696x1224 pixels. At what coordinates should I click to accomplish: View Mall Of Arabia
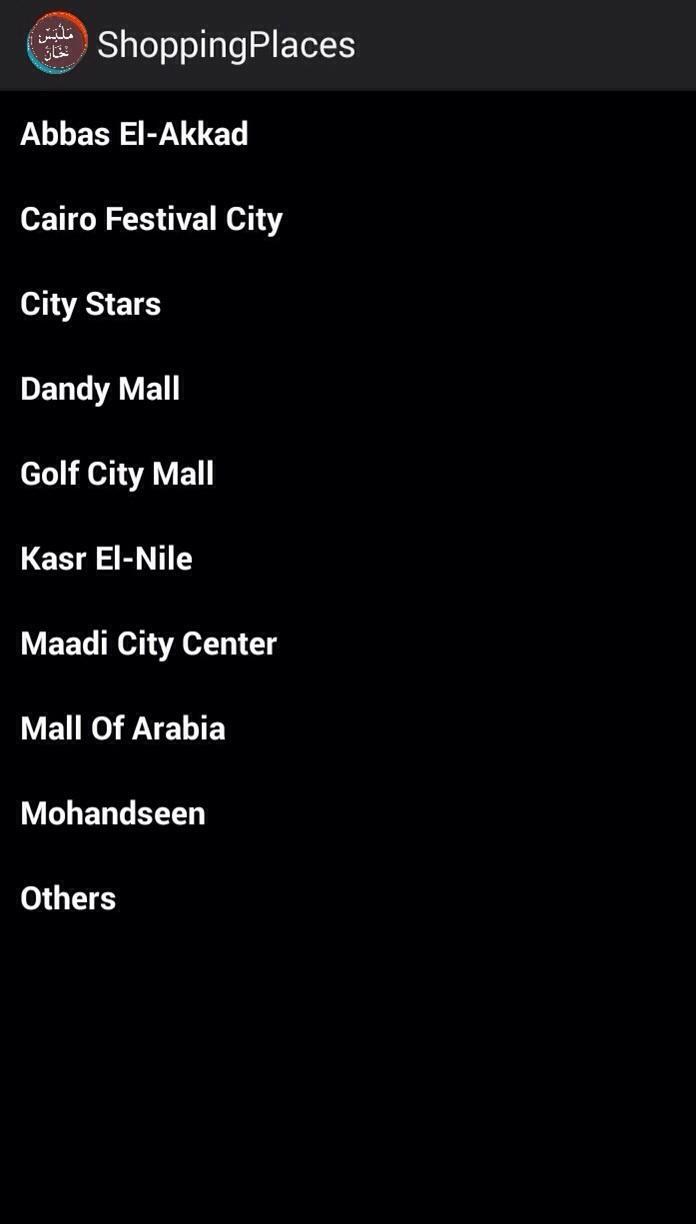[x=122, y=728]
